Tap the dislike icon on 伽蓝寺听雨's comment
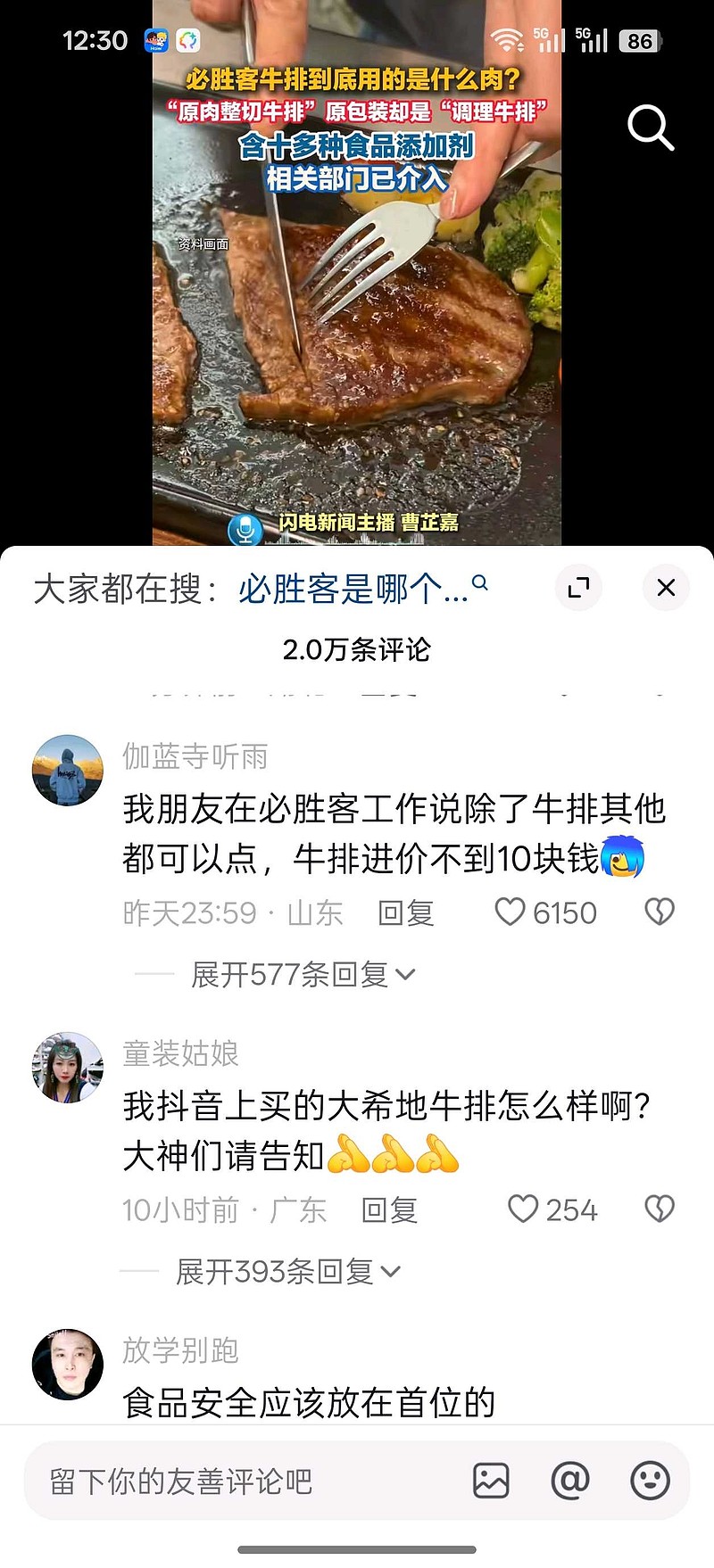The width and height of the screenshot is (714, 1568). click(659, 911)
